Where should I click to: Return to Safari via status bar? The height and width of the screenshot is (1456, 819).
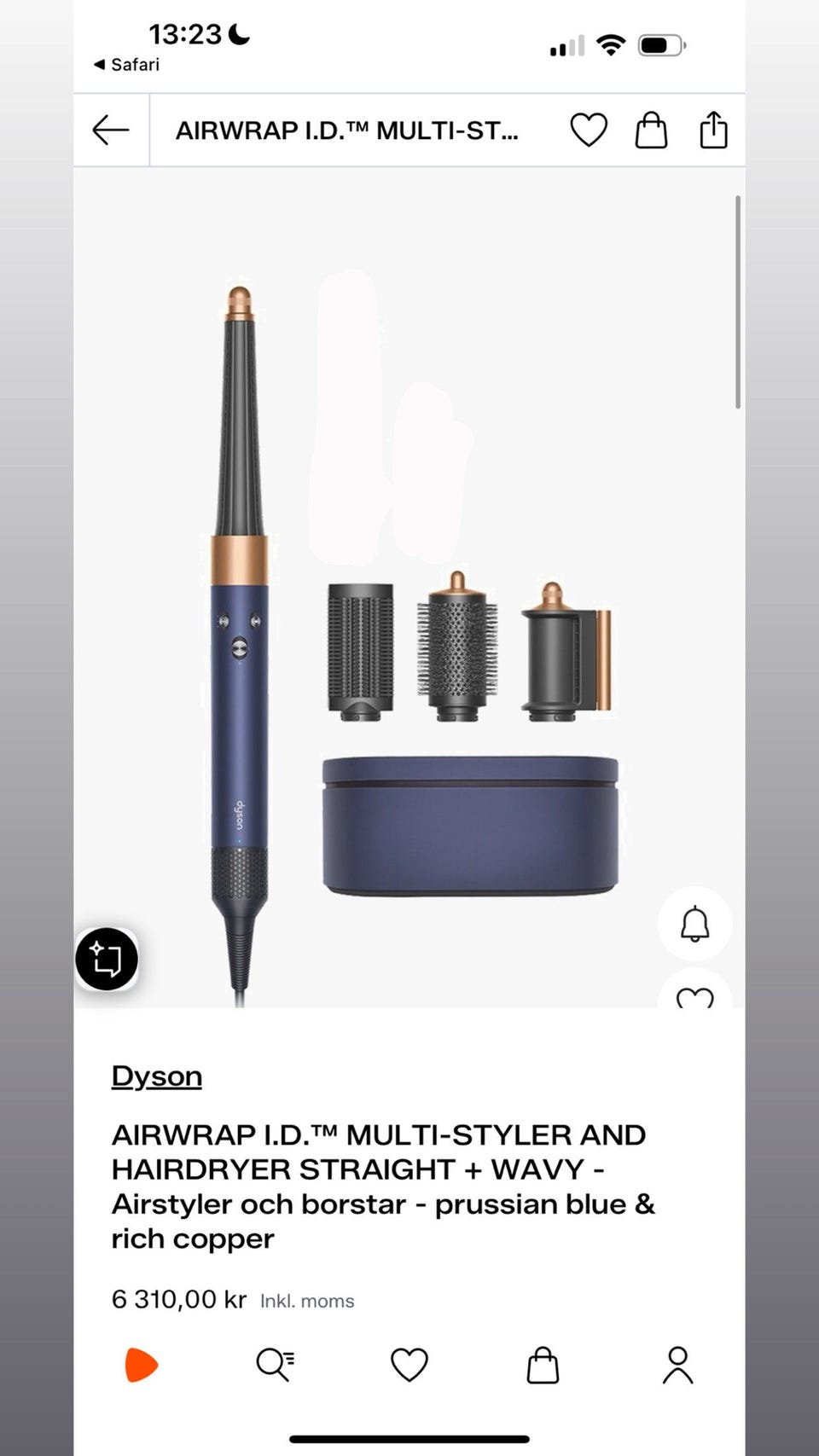click(x=126, y=64)
